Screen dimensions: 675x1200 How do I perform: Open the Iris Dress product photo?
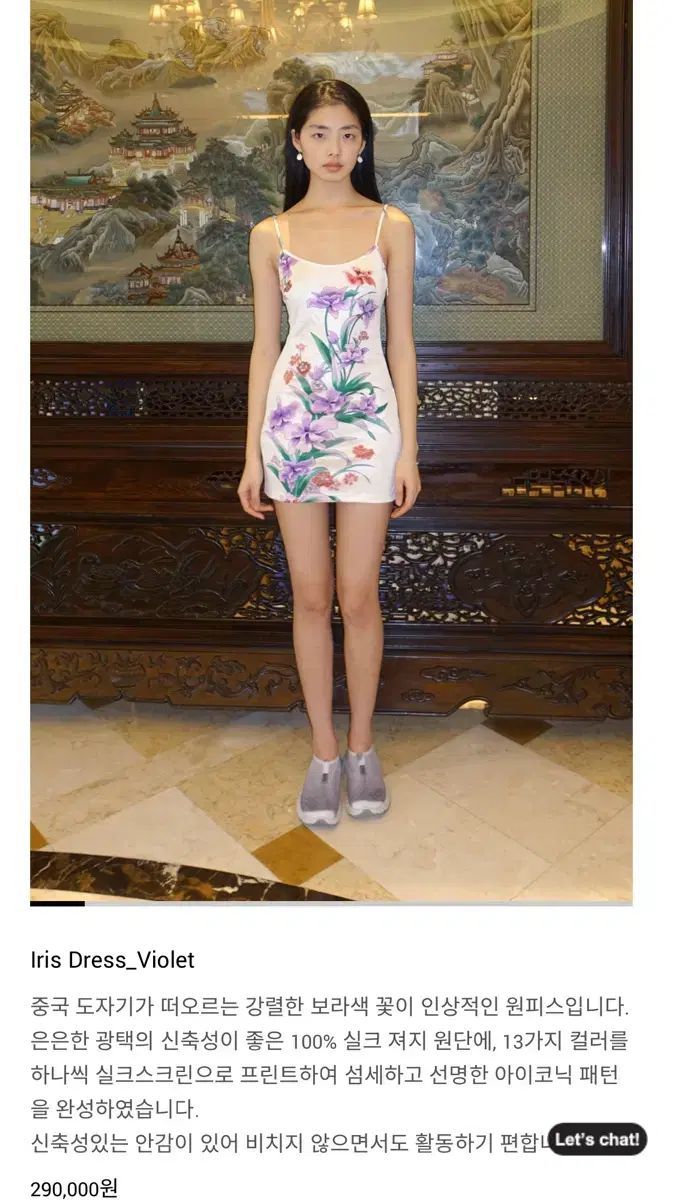pyautogui.click(x=331, y=450)
